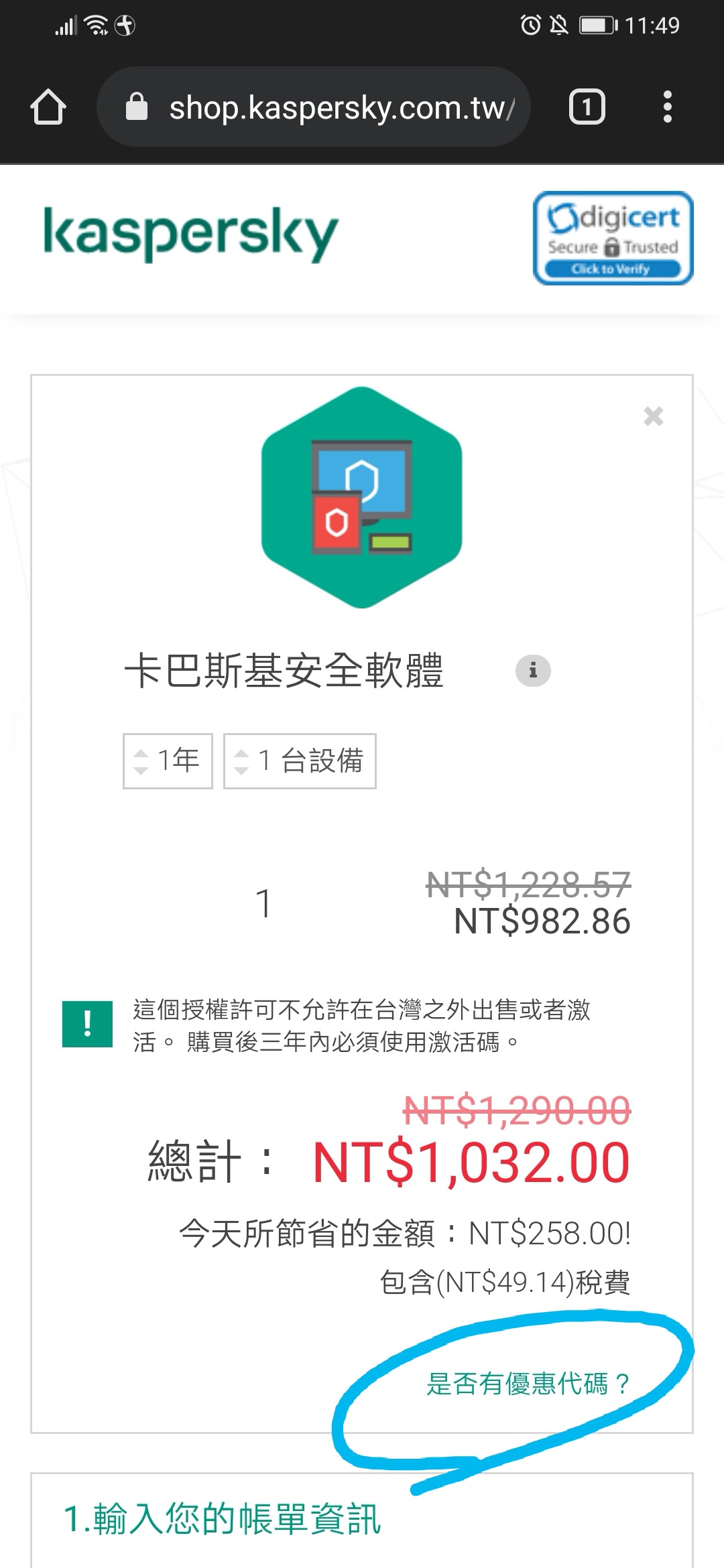Show product info for 卡巴斯基安全軟體
This screenshot has width=724, height=1568.
[x=533, y=671]
